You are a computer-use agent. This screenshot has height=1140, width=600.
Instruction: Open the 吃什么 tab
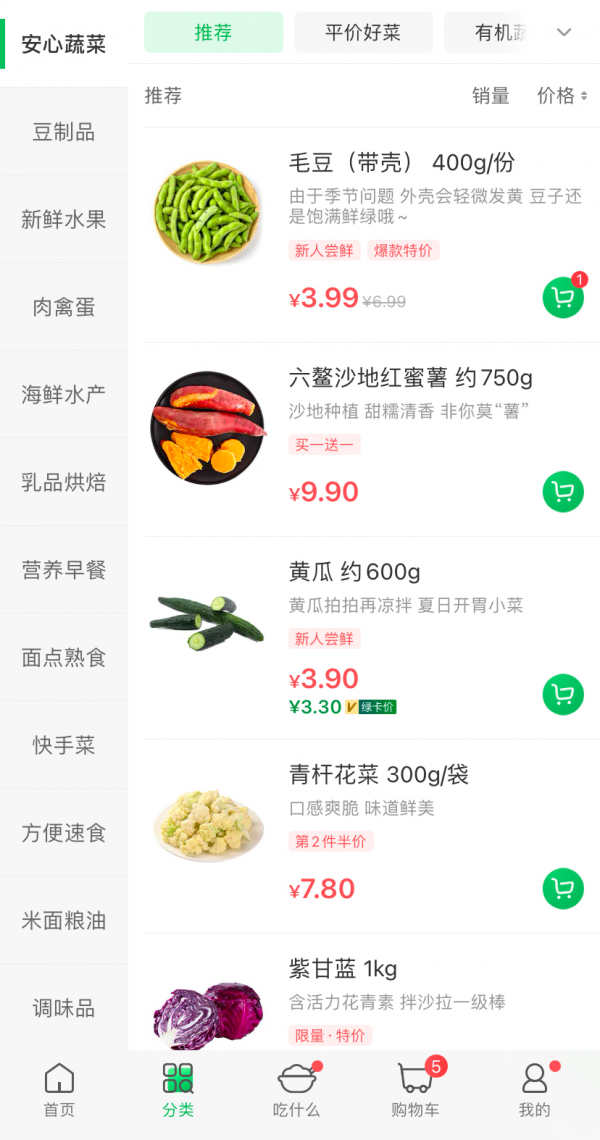pos(297,1089)
